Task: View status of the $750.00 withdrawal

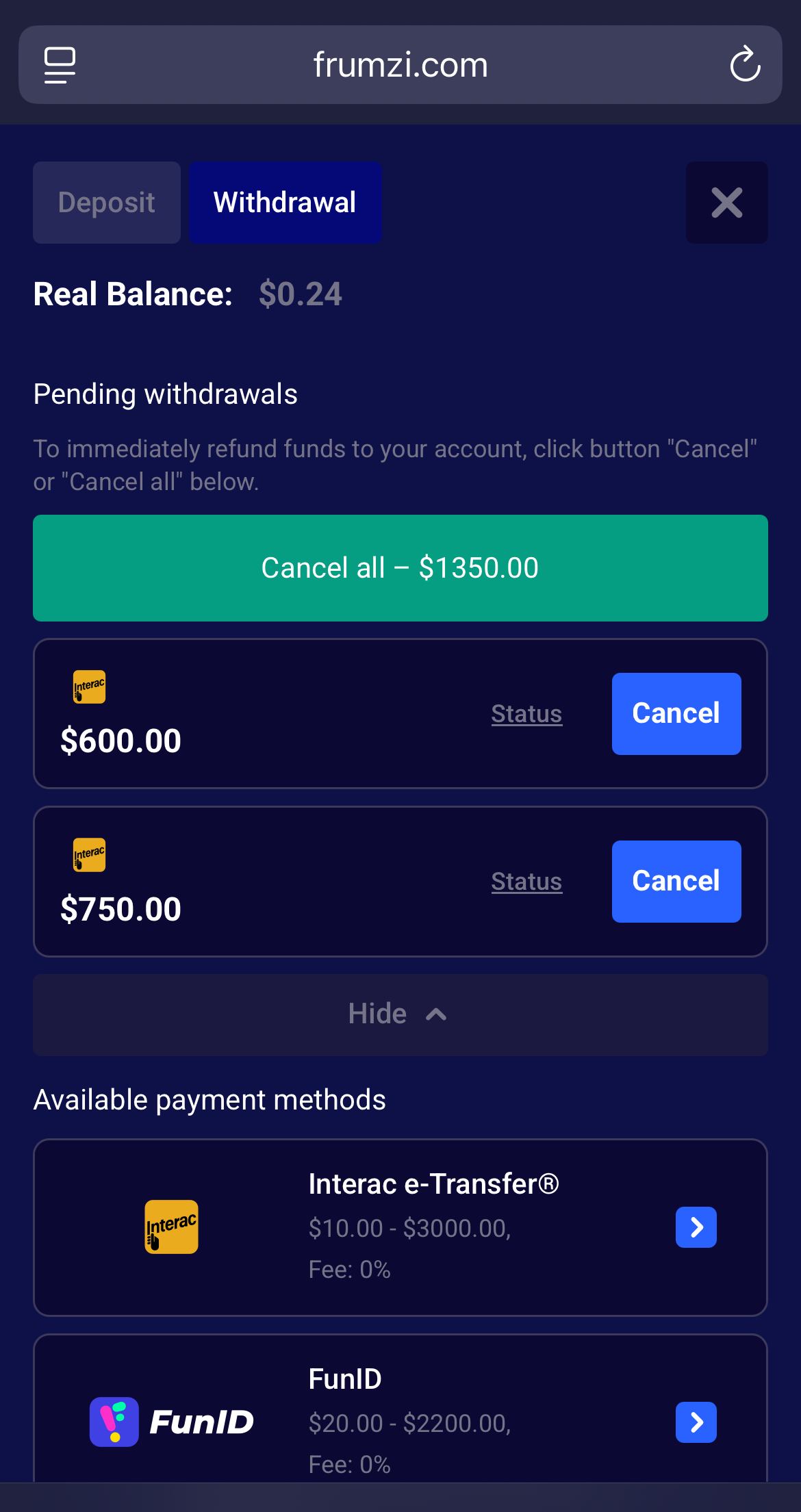Action: tap(526, 882)
